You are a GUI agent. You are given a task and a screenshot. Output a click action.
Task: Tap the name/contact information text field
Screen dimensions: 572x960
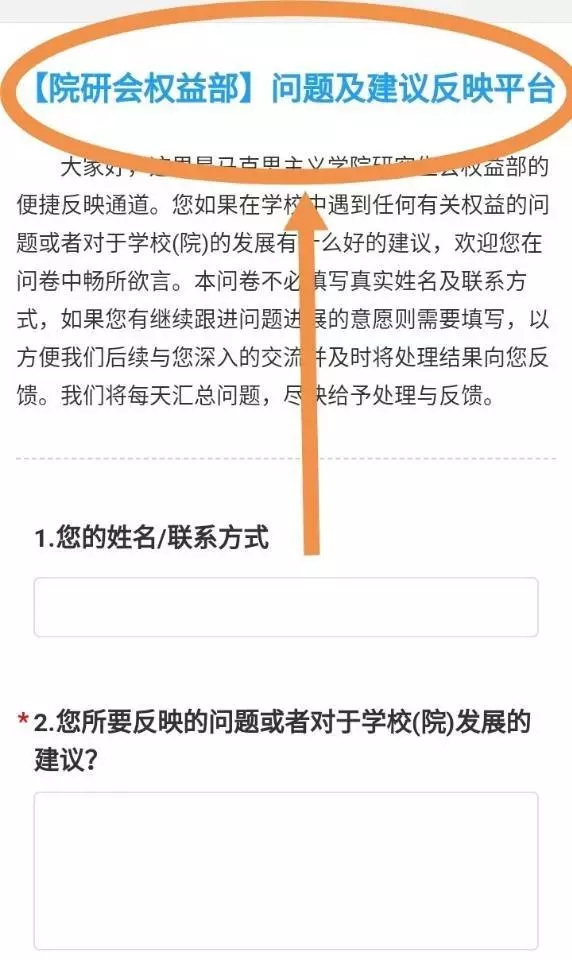[x=286, y=607]
